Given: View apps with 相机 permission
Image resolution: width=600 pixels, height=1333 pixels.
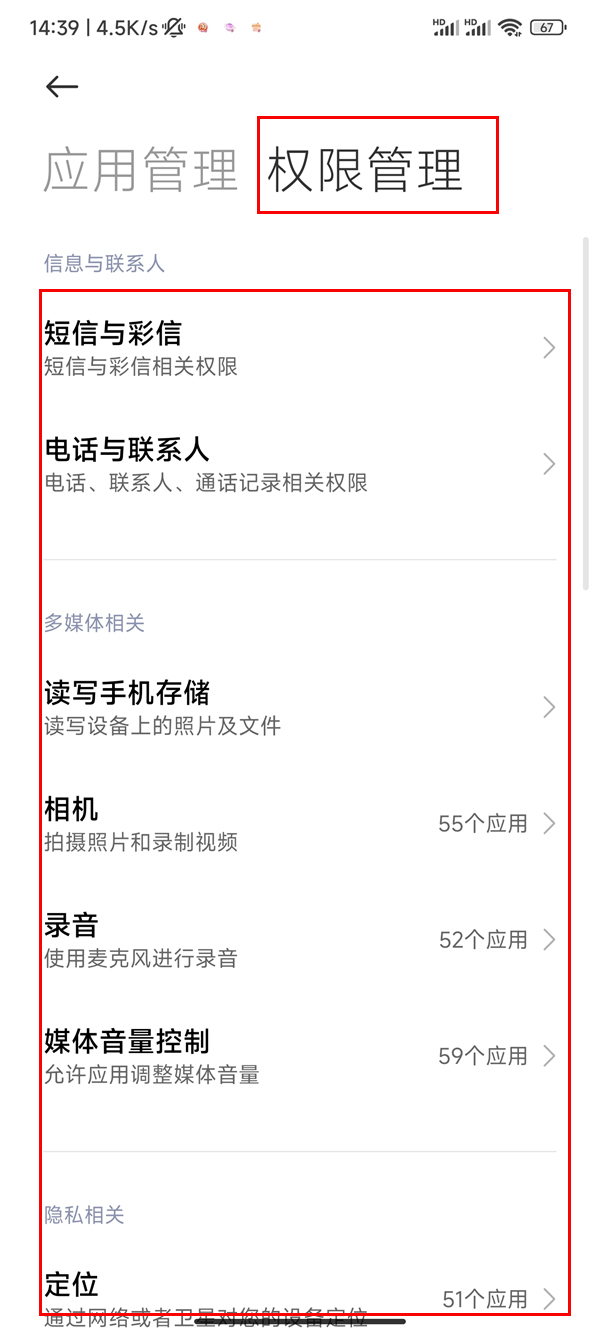Looking at the screenshot, I should pyautogui.click(x=300, y=824).
